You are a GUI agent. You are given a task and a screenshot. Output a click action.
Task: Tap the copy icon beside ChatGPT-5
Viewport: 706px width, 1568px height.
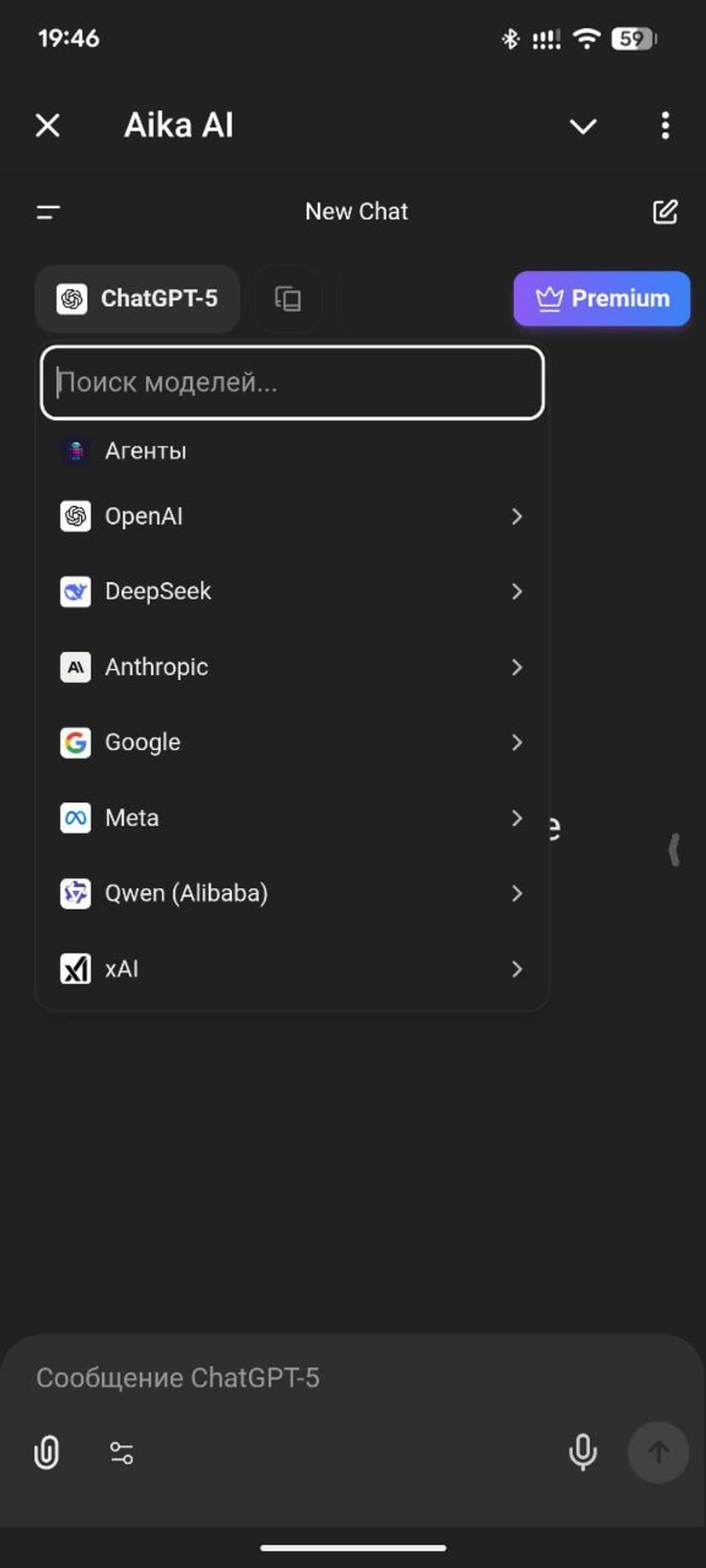[x=287, y=298]
